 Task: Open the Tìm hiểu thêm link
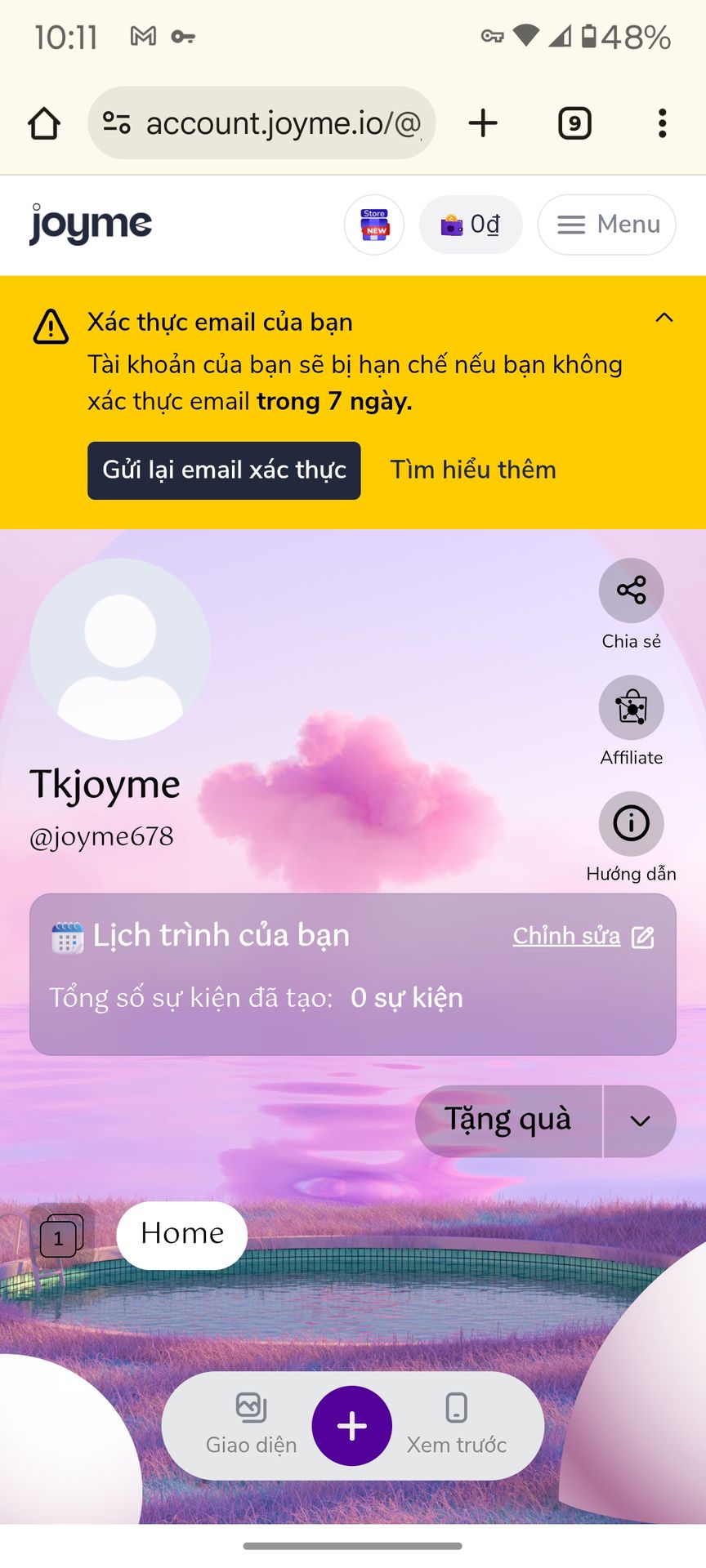click(473, 470)
